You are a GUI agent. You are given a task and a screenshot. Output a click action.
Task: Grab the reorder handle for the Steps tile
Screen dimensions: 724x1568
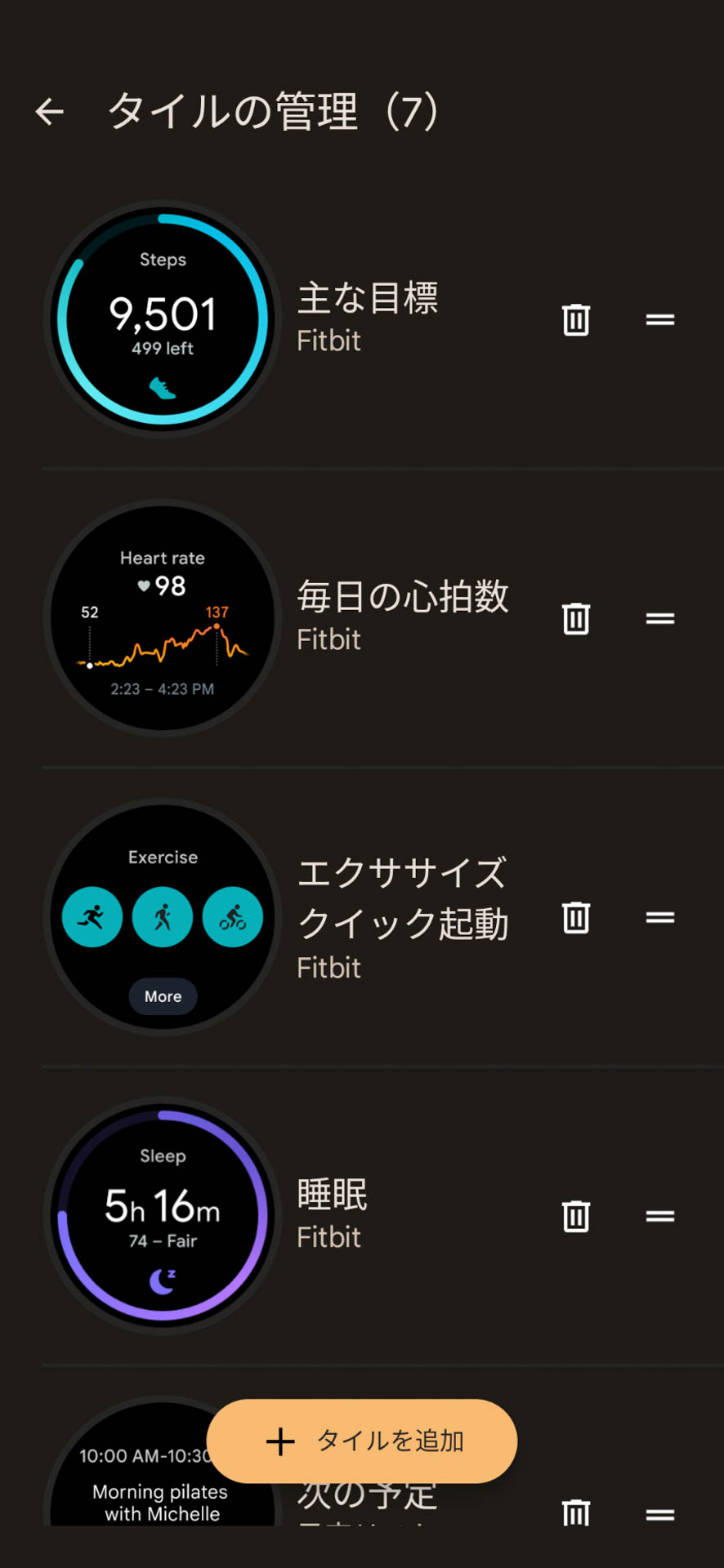659,320
